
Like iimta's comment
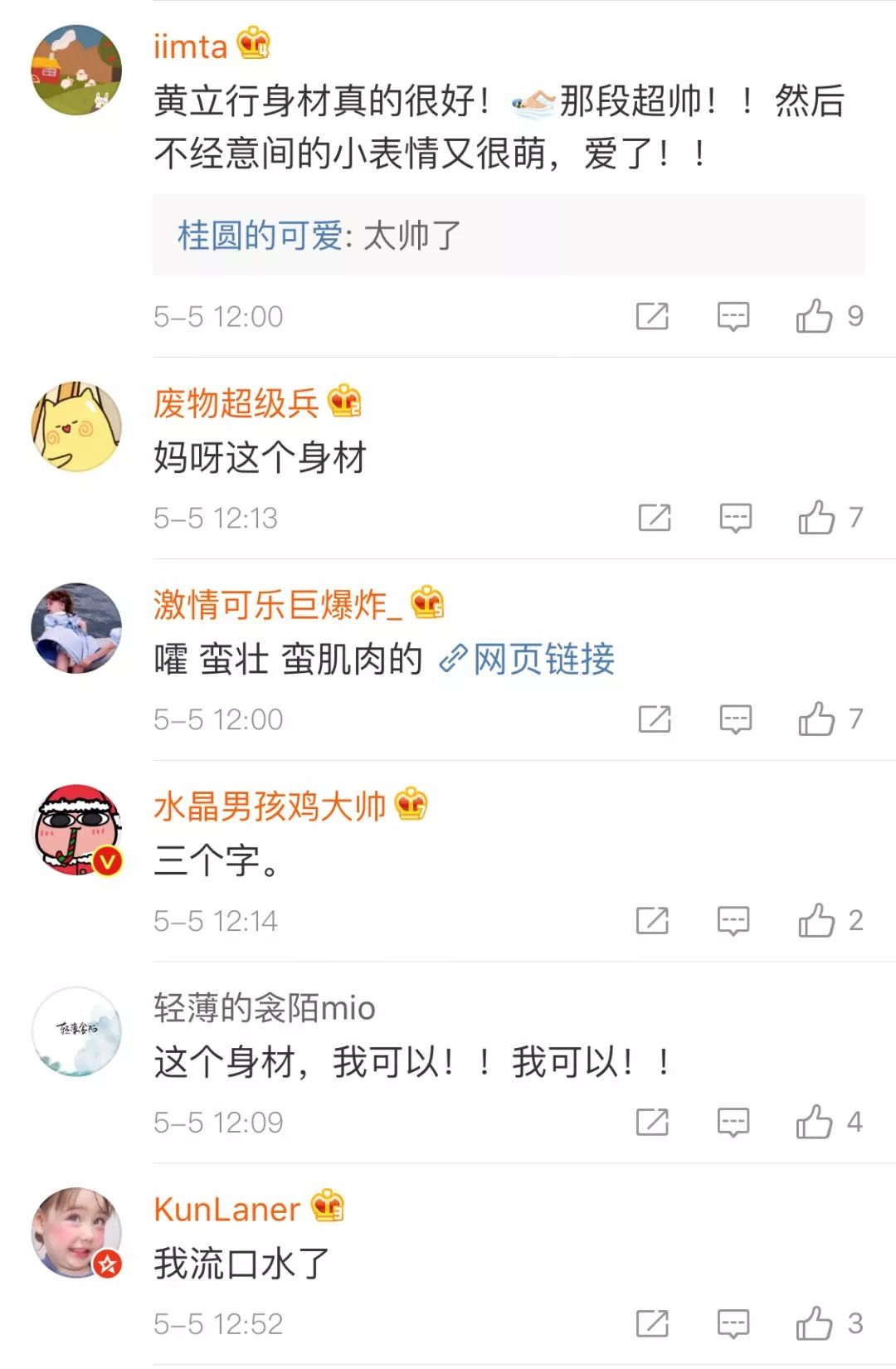[814, 316]
